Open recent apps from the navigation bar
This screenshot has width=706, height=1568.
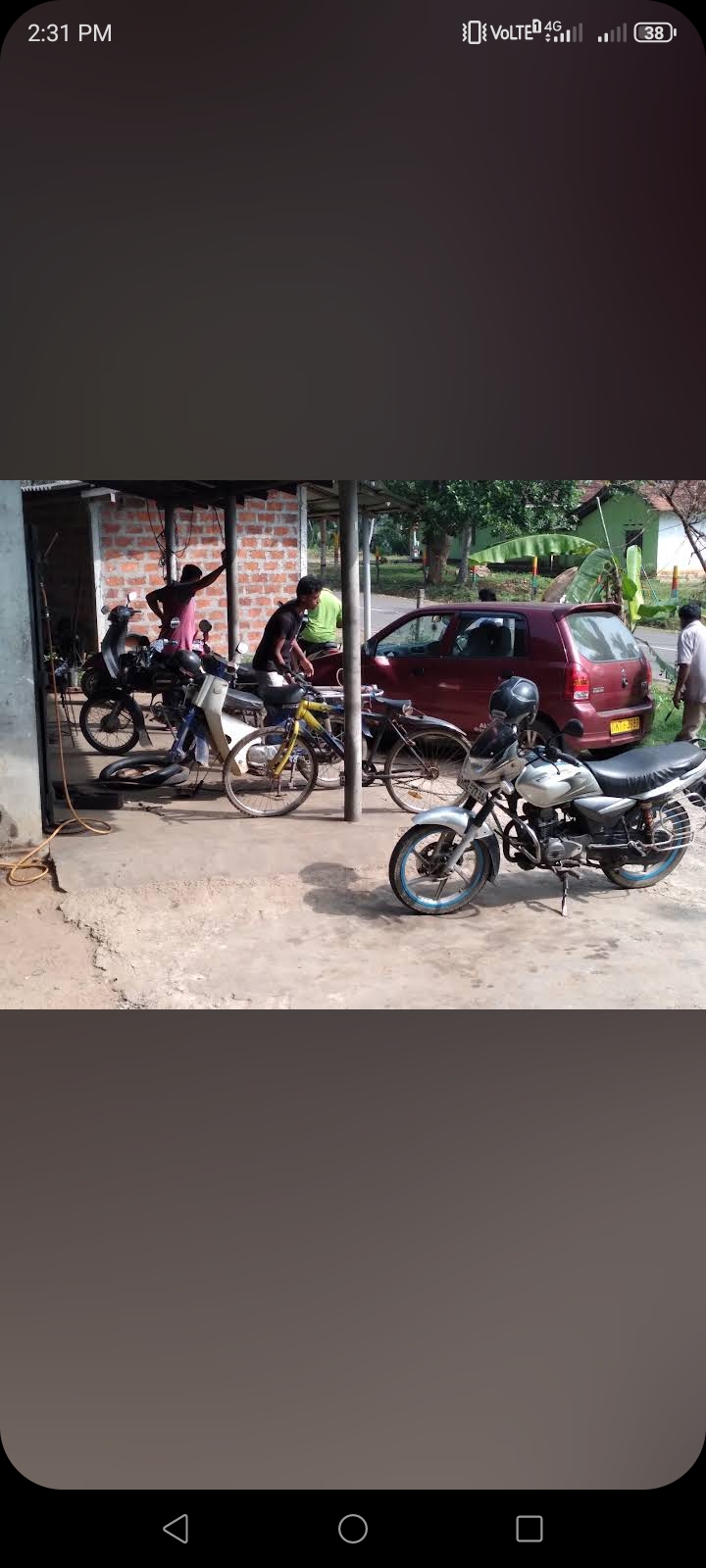pos(529,1528)
